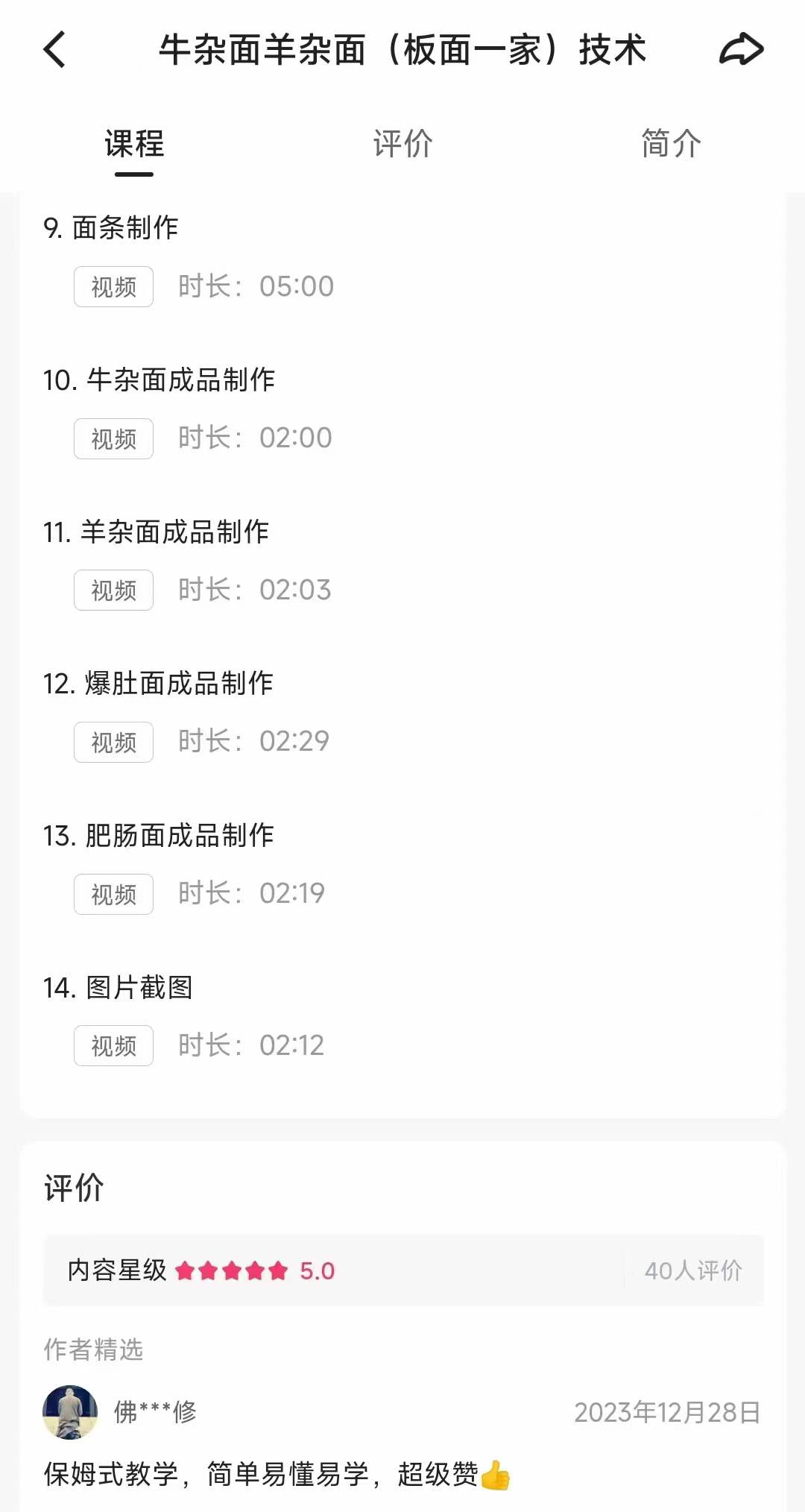This screenshot has width=805, height=1512.
Task: Tap the 视频 badge under 图片截图
Action: pos(113,1045)
